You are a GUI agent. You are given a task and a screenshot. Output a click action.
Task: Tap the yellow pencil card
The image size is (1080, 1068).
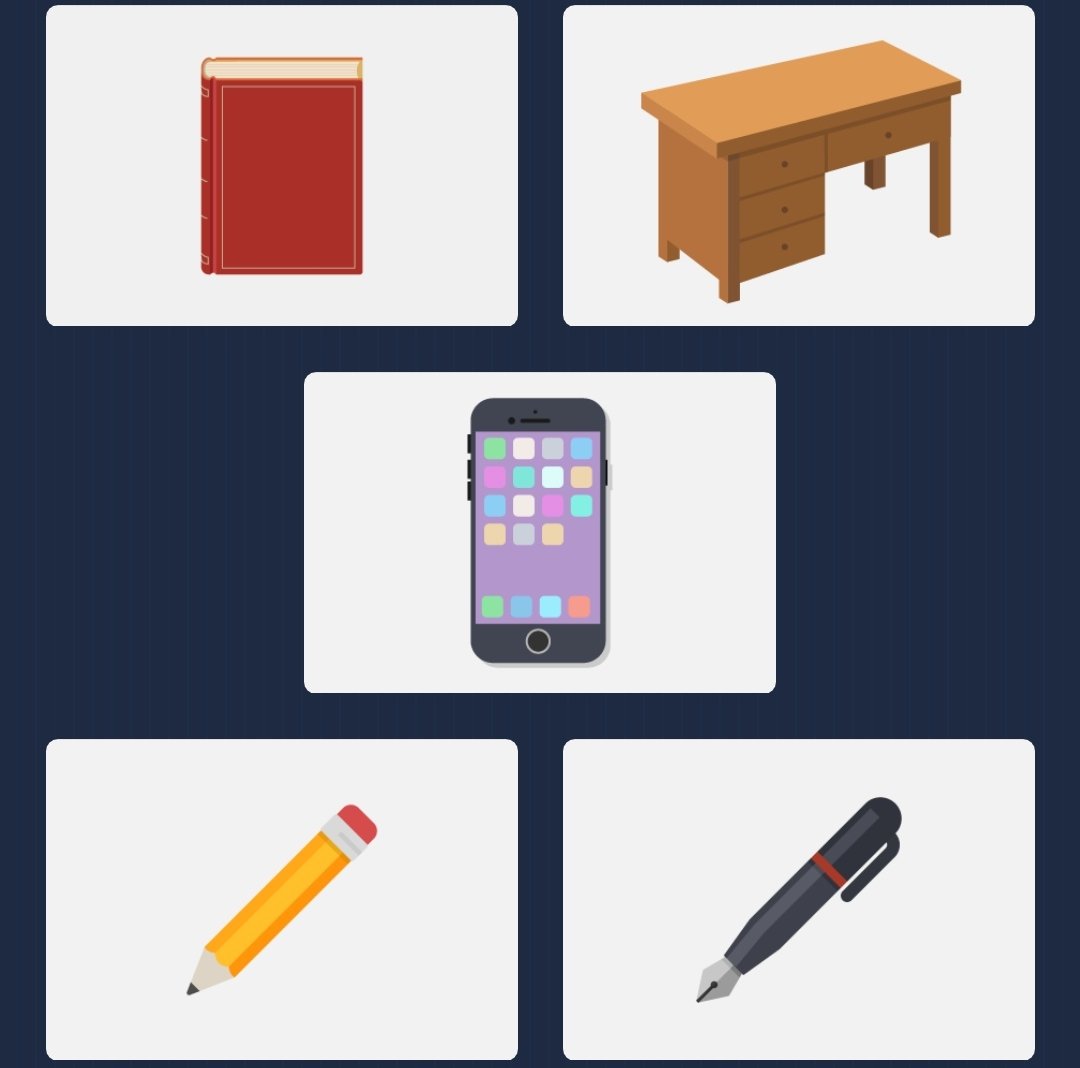click(282, 899)
